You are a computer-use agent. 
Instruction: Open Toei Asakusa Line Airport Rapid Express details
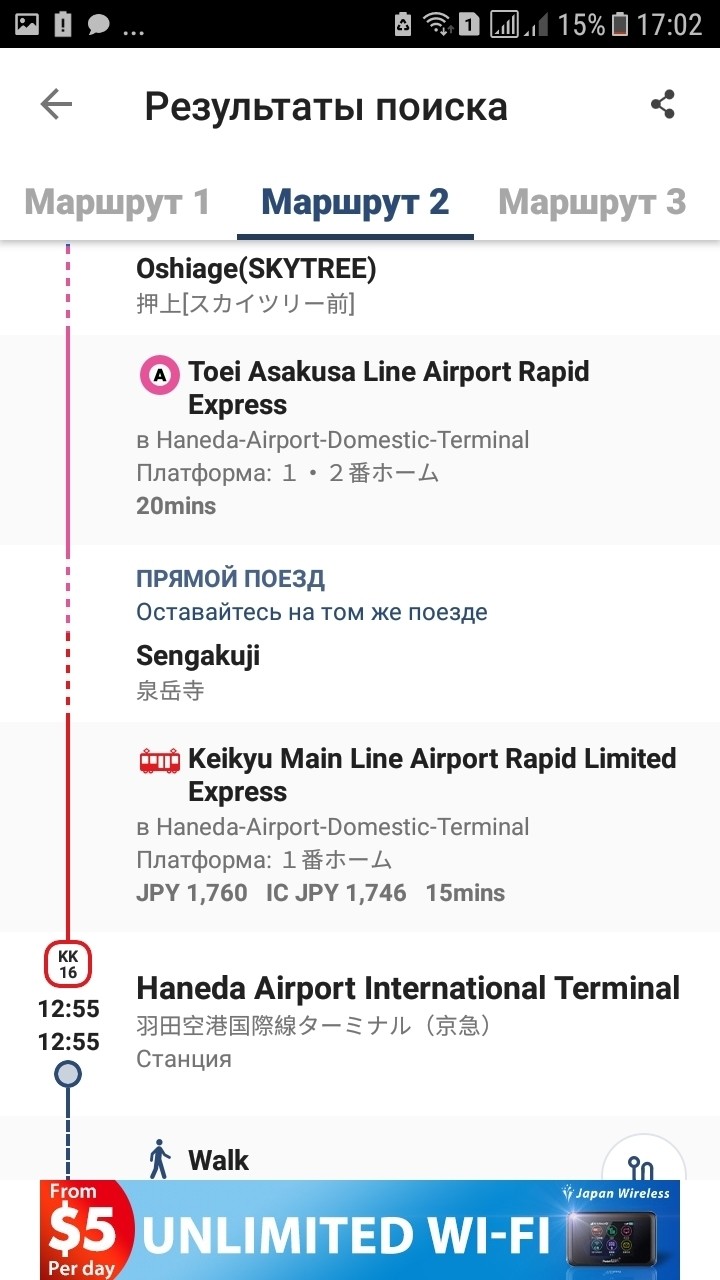pyautogui.click(x=388, y=388)
